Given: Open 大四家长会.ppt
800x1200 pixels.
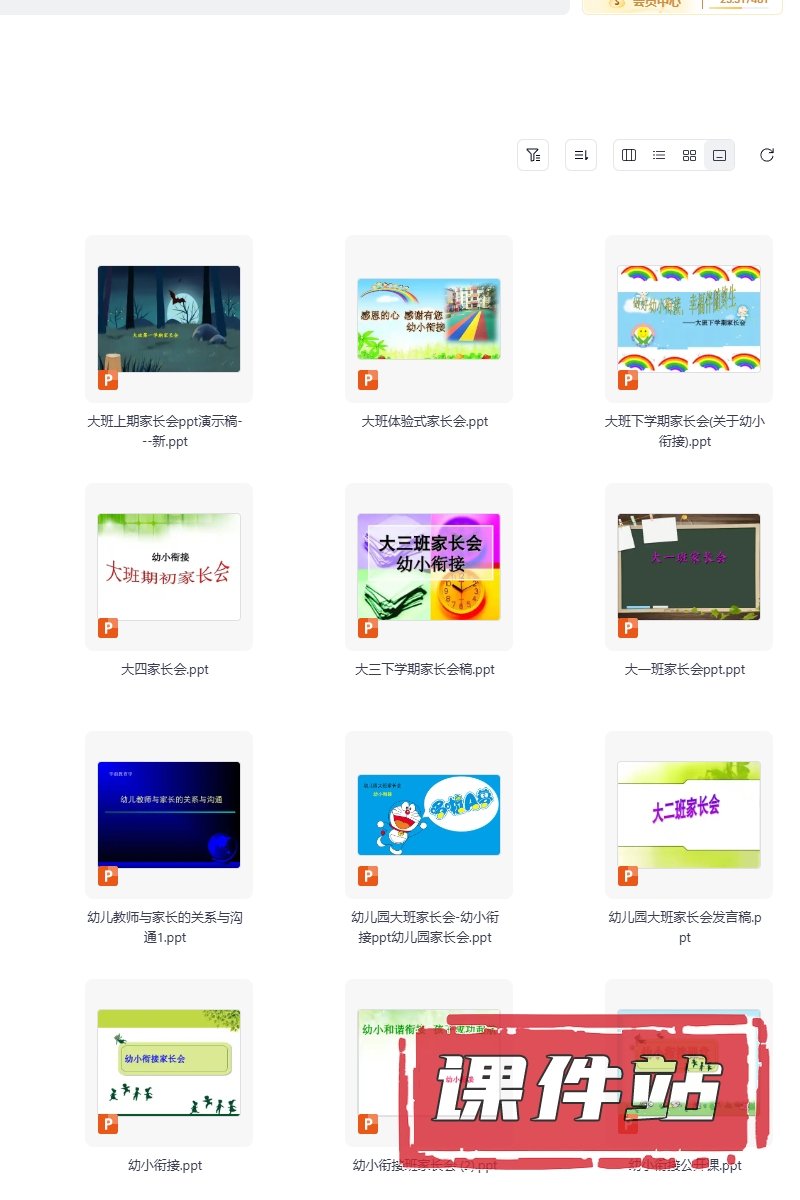Looking at the screenshot, I should point(169,567).
